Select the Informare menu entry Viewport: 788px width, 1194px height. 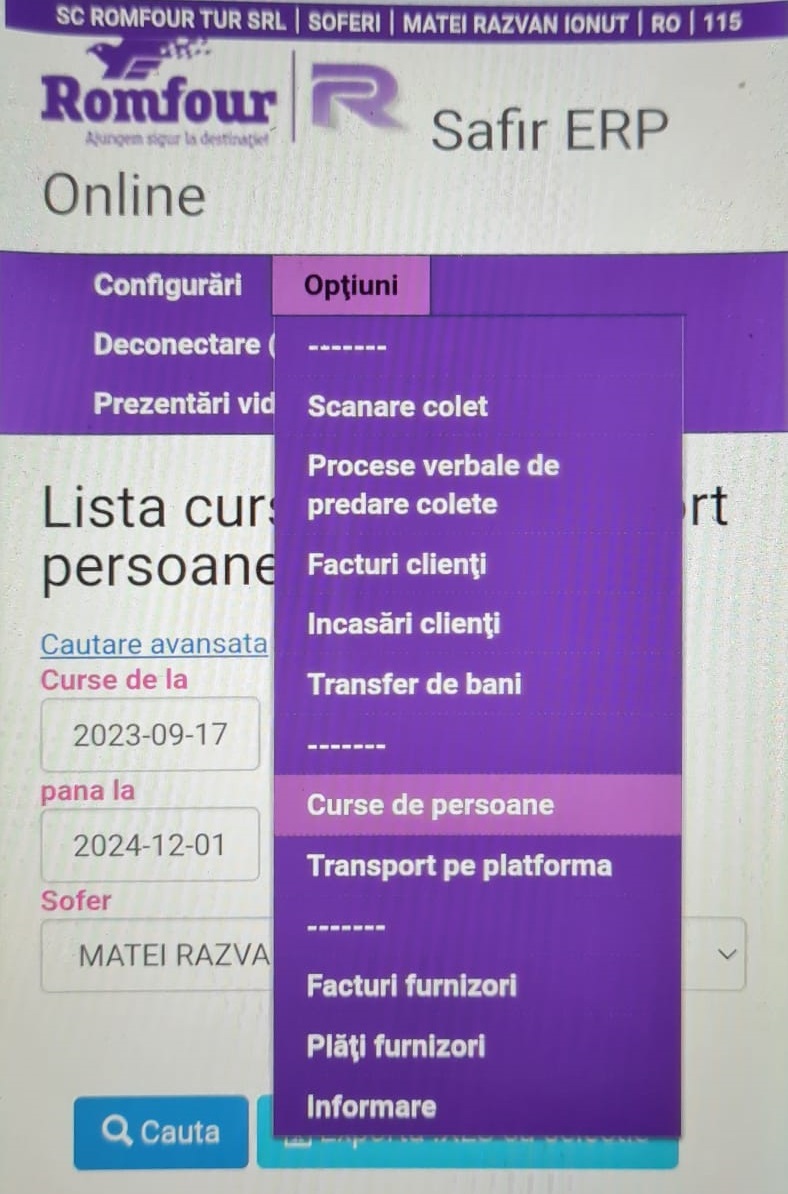(x=372, y=1106)
